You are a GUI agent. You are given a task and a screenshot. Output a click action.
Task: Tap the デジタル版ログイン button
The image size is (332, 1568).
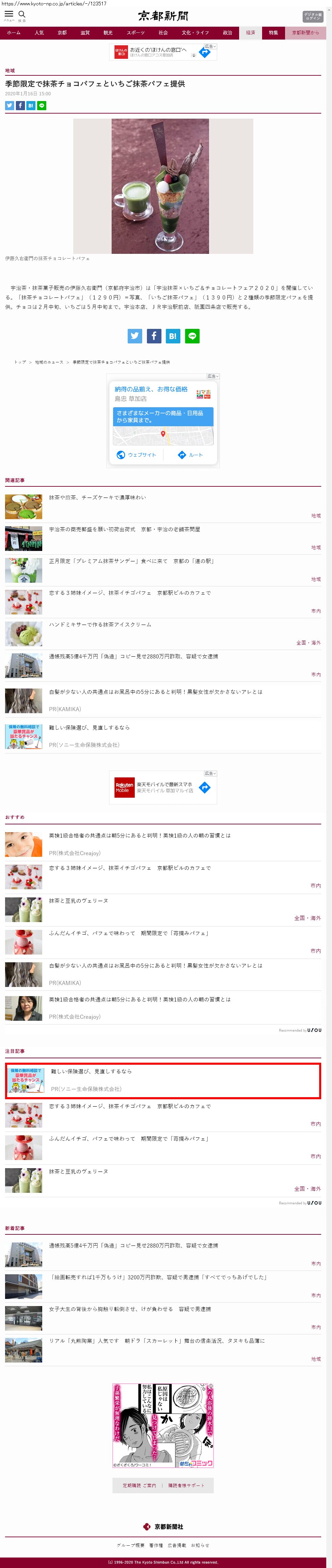click(312, 16)
